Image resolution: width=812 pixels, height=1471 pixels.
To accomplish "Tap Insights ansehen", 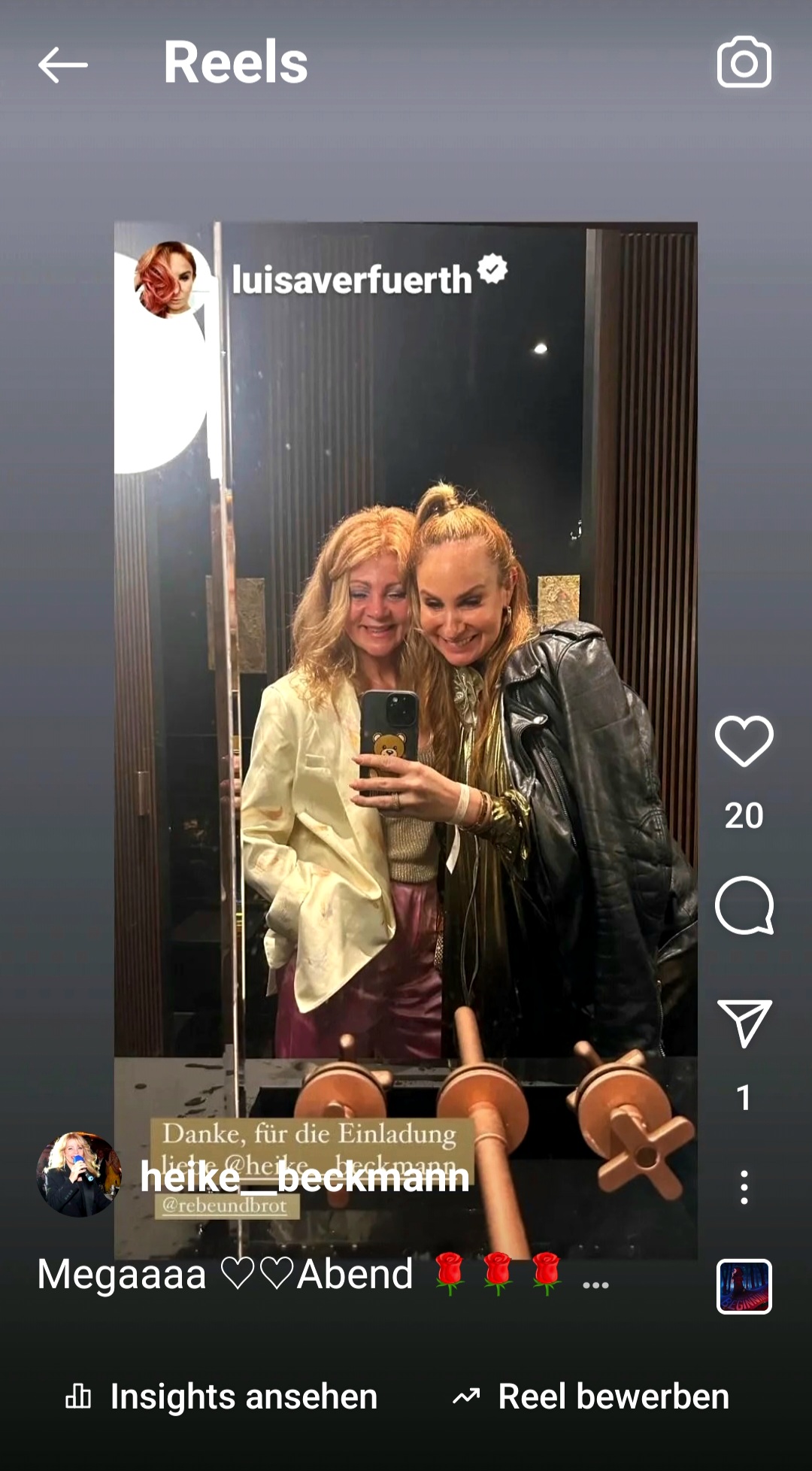I will pos(221,1397).
